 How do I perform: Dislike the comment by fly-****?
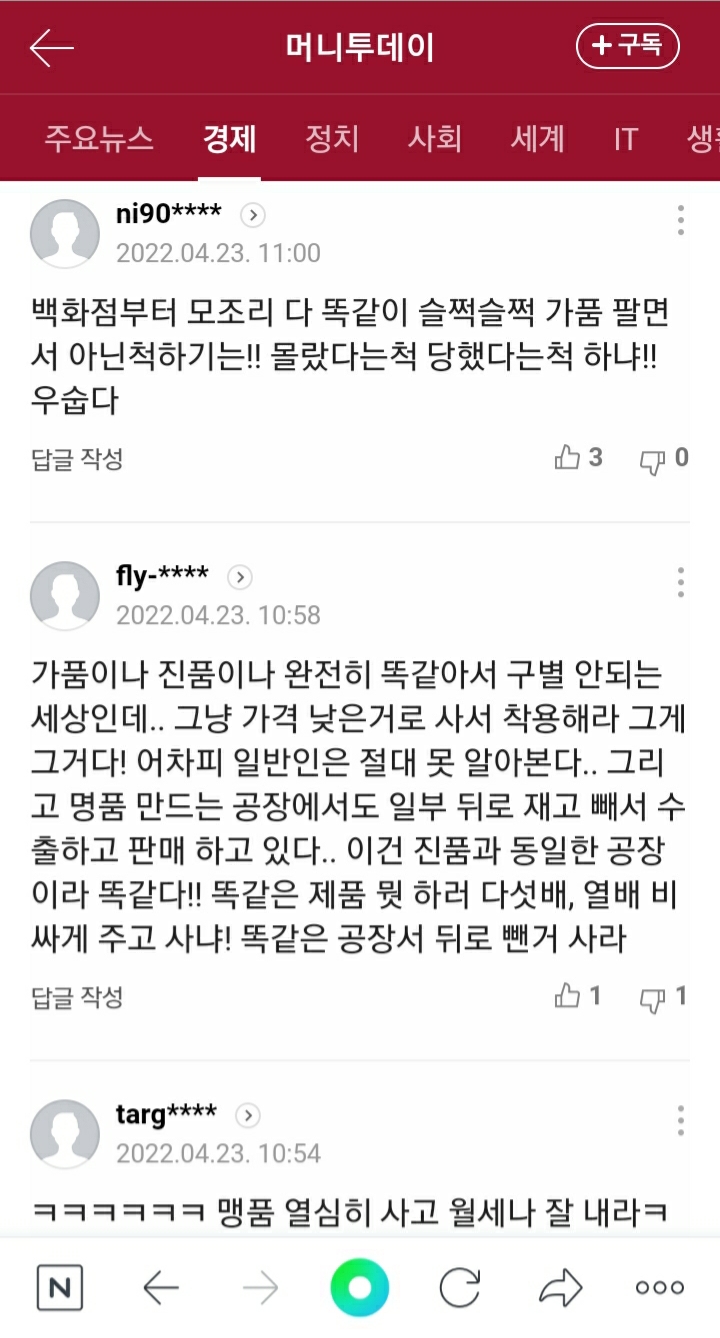click(x=664, y=997)
